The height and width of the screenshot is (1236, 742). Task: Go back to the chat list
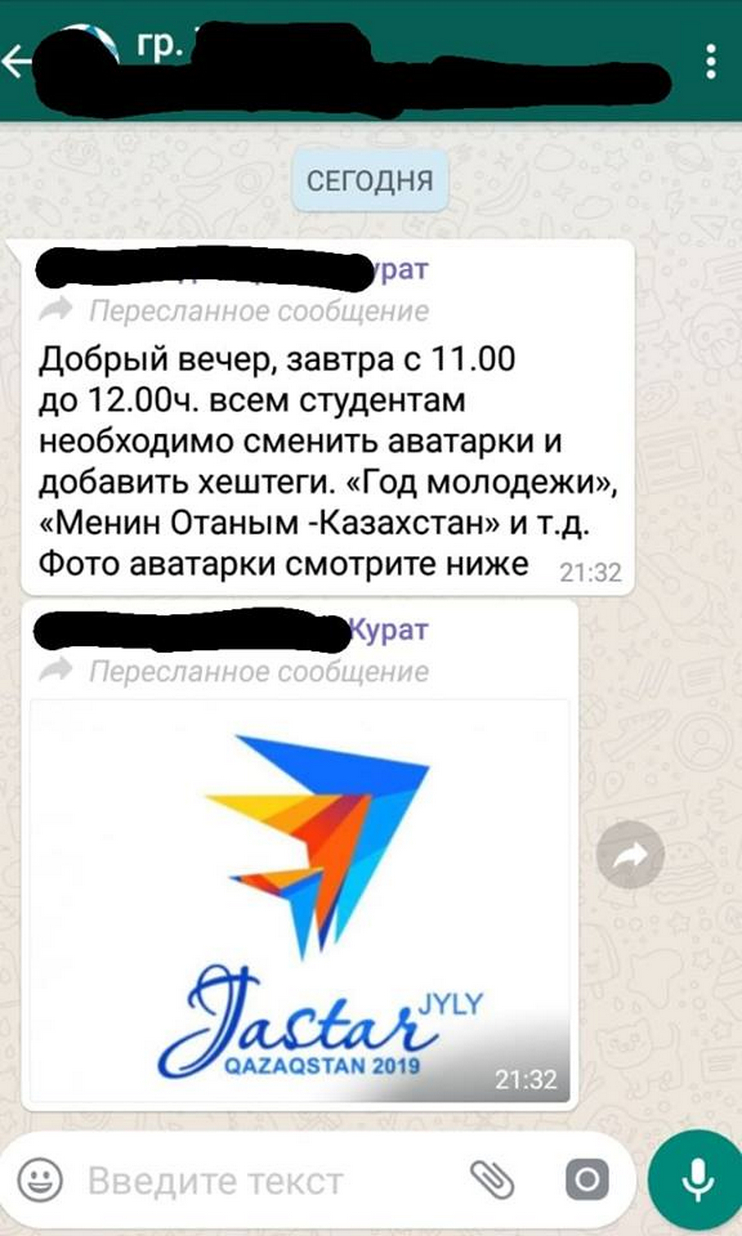16,62
